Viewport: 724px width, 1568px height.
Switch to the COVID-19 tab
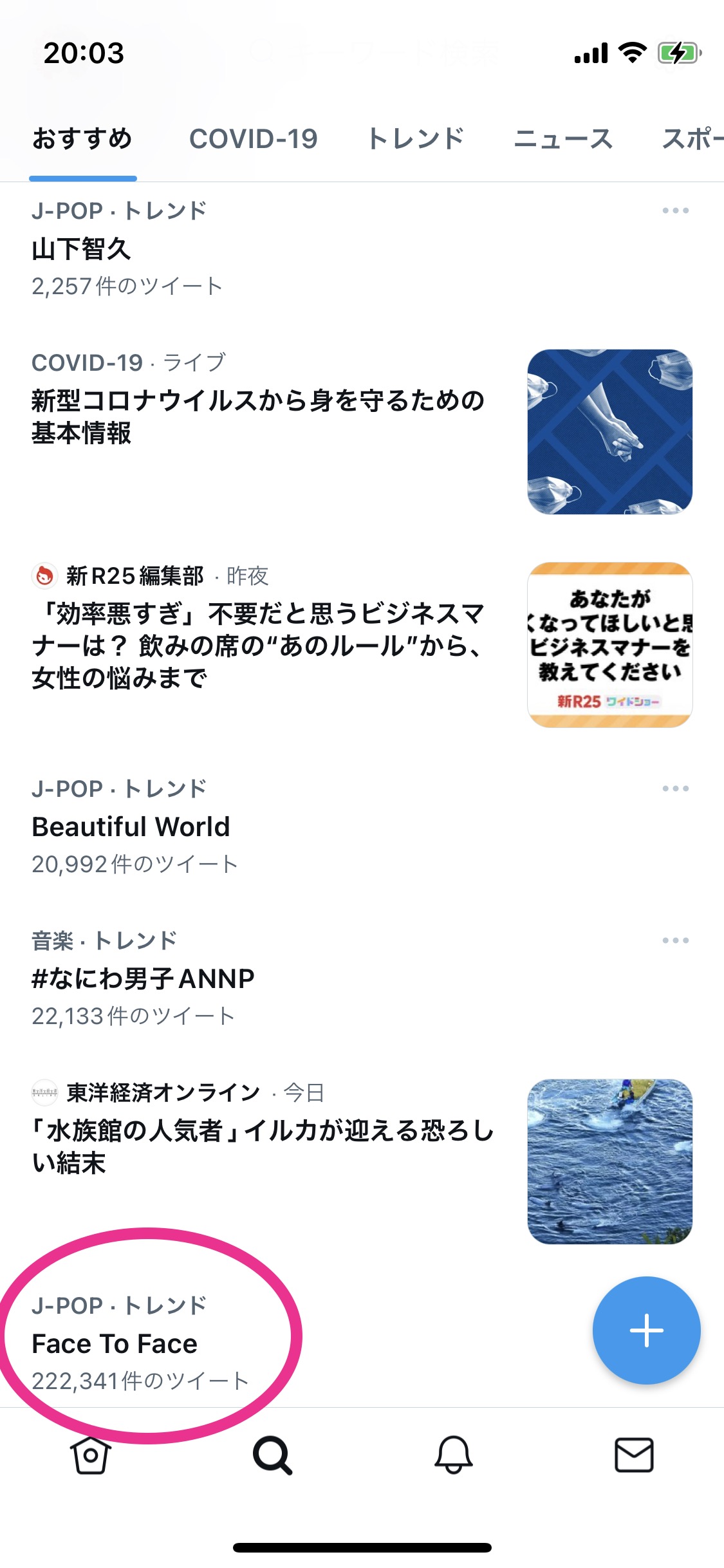[253, 138]
